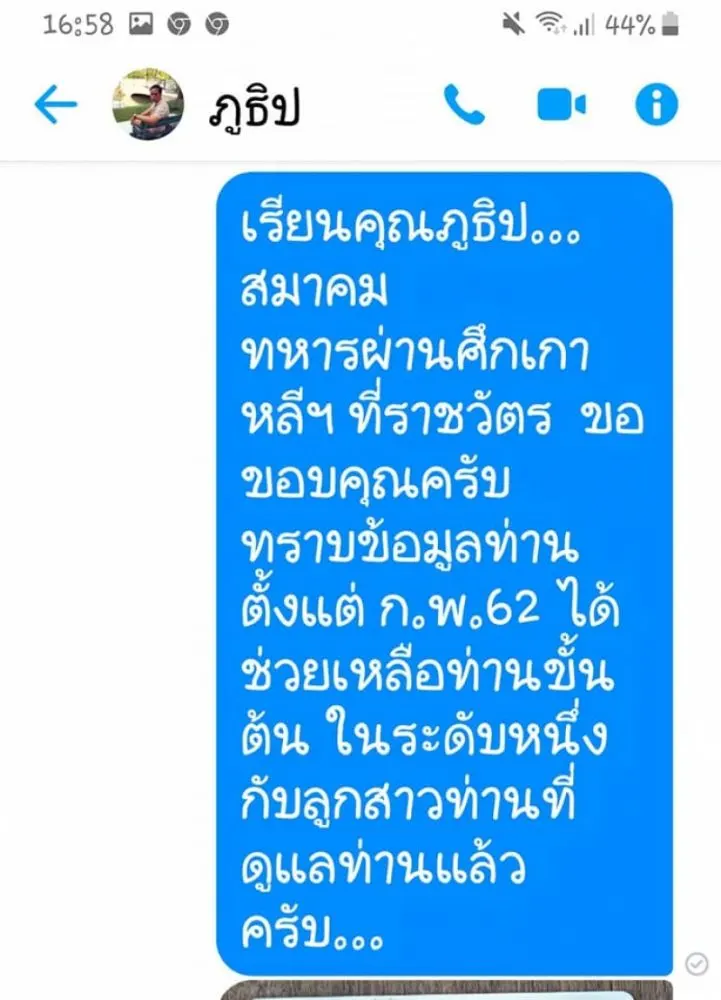Start a video call with ภูธิป
The image size is (721, 1000).
(x=561, y=105)
